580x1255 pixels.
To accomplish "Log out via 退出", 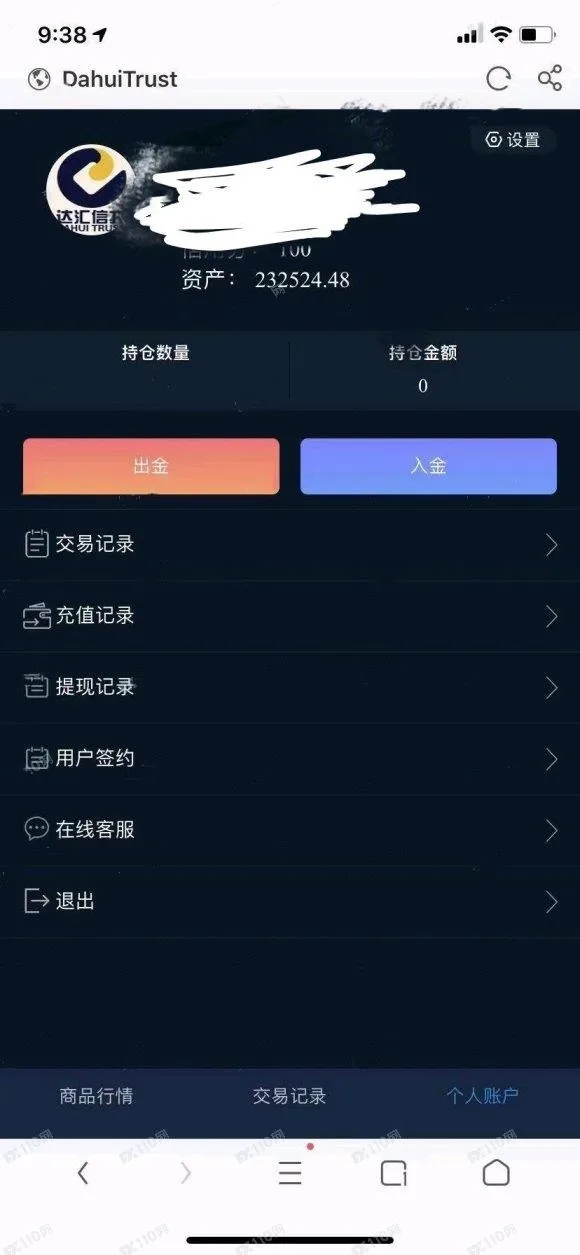I will 290,901.
